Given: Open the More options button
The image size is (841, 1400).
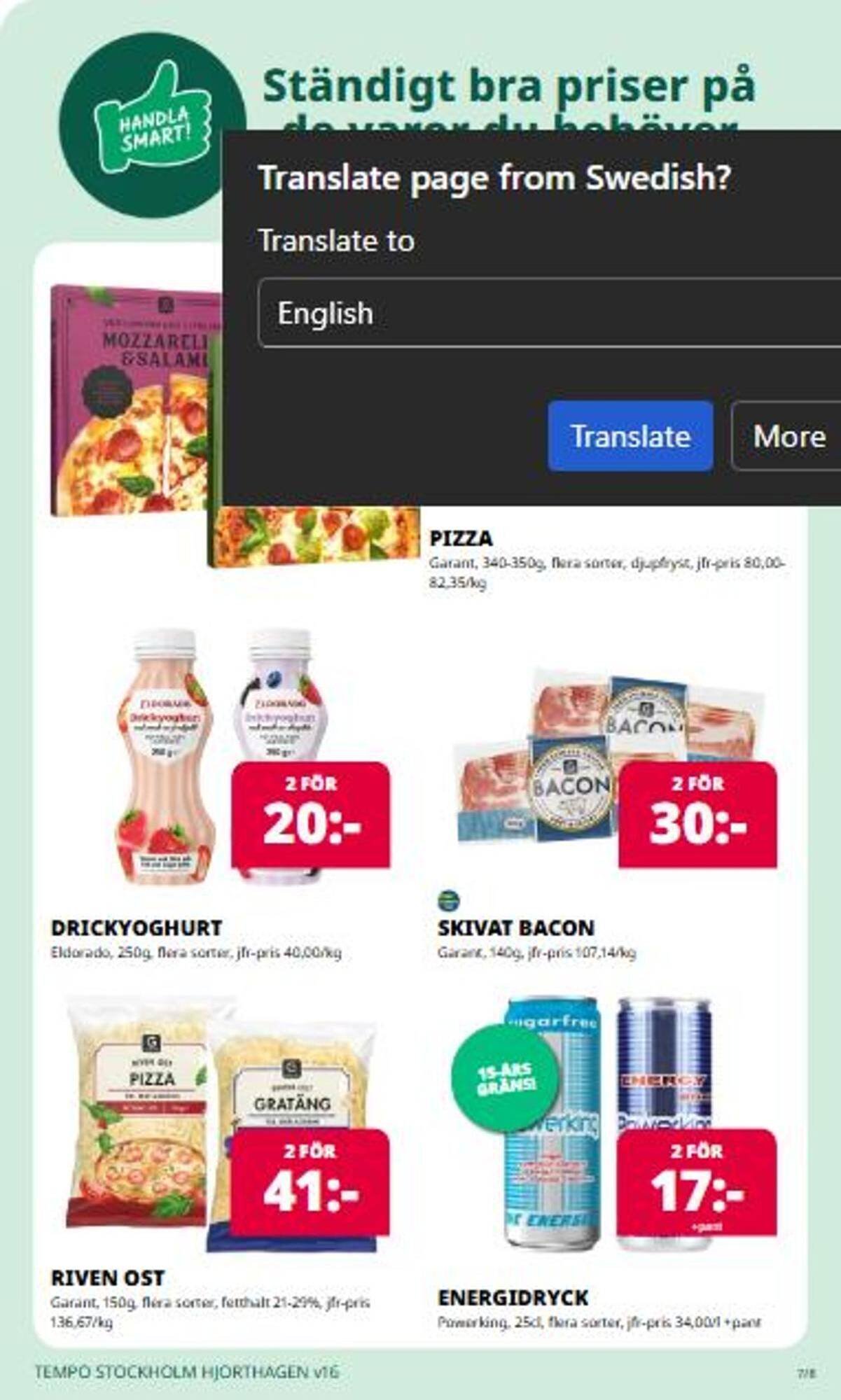Looking at the screenshot, I should (x=787, y=436).
